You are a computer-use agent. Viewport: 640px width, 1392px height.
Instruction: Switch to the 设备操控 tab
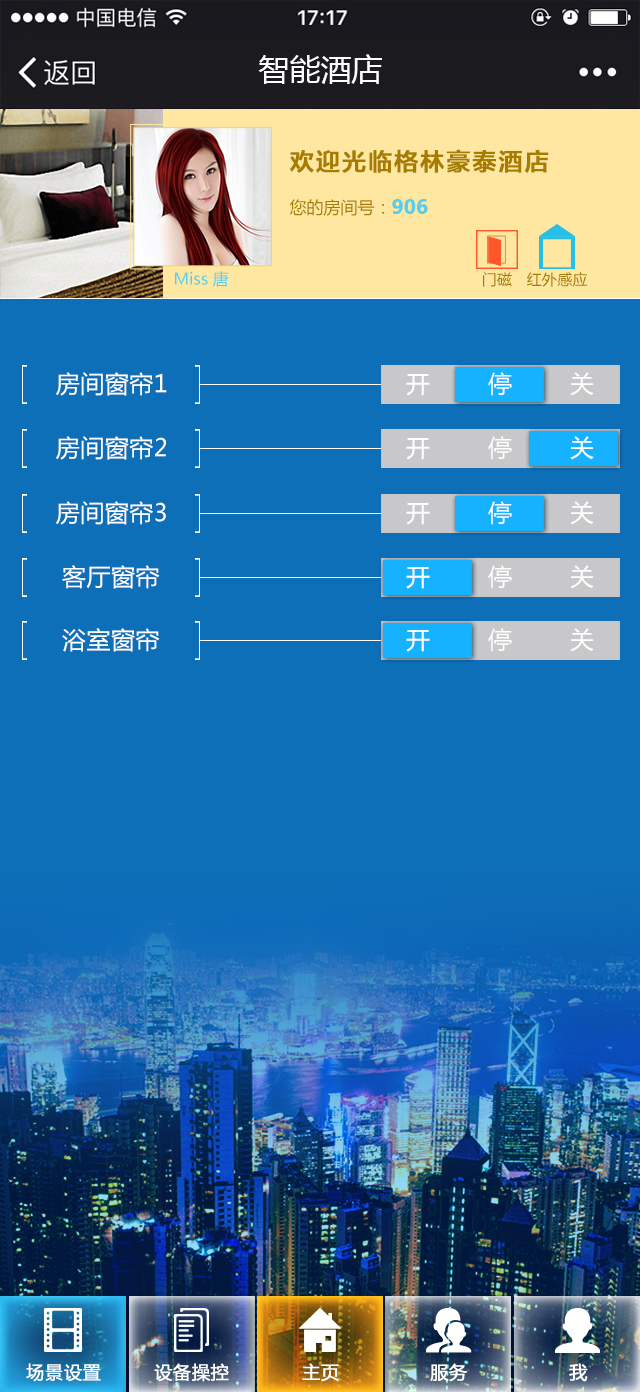[191, 1344]
